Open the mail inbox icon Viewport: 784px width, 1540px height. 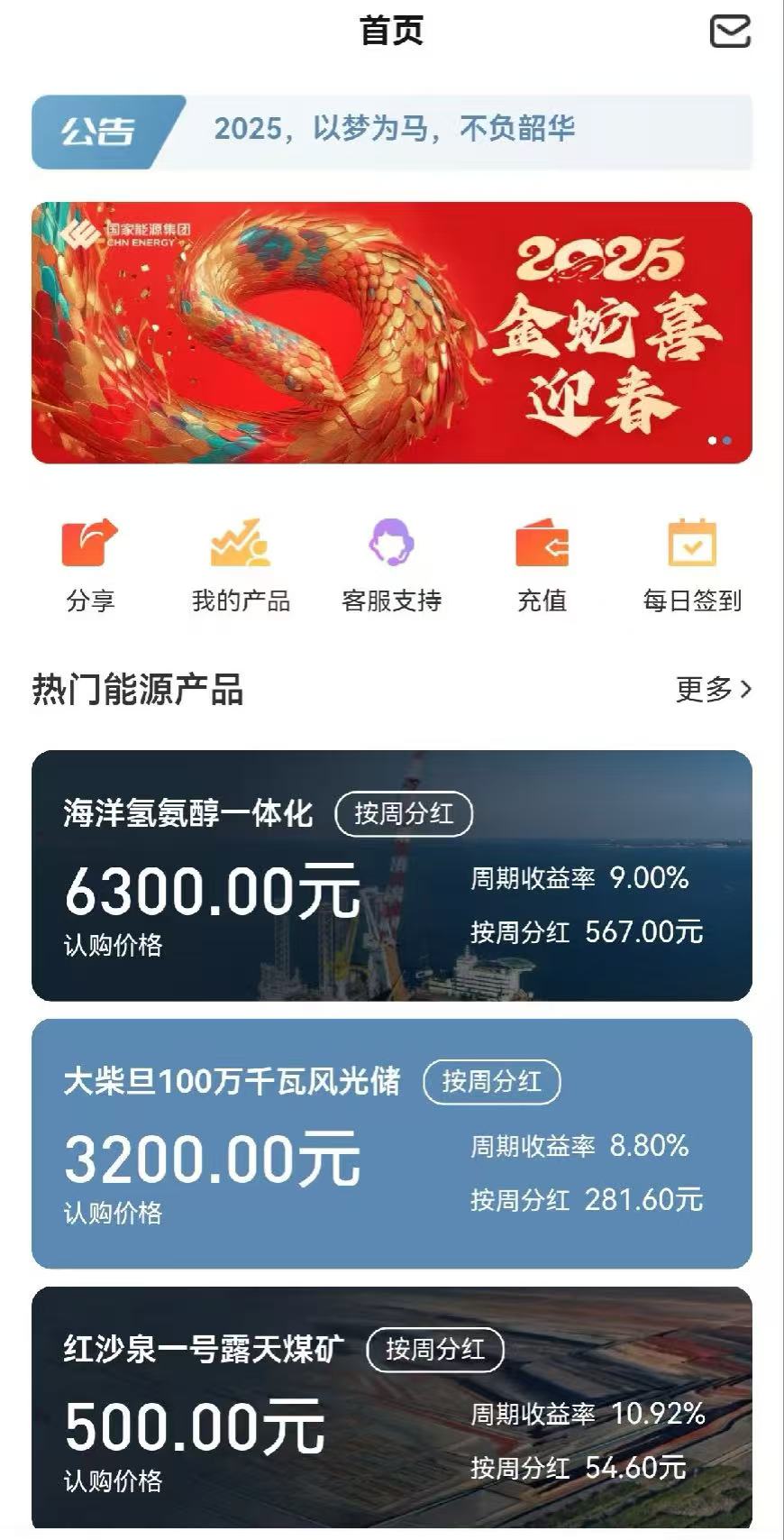tap(730, 32)
